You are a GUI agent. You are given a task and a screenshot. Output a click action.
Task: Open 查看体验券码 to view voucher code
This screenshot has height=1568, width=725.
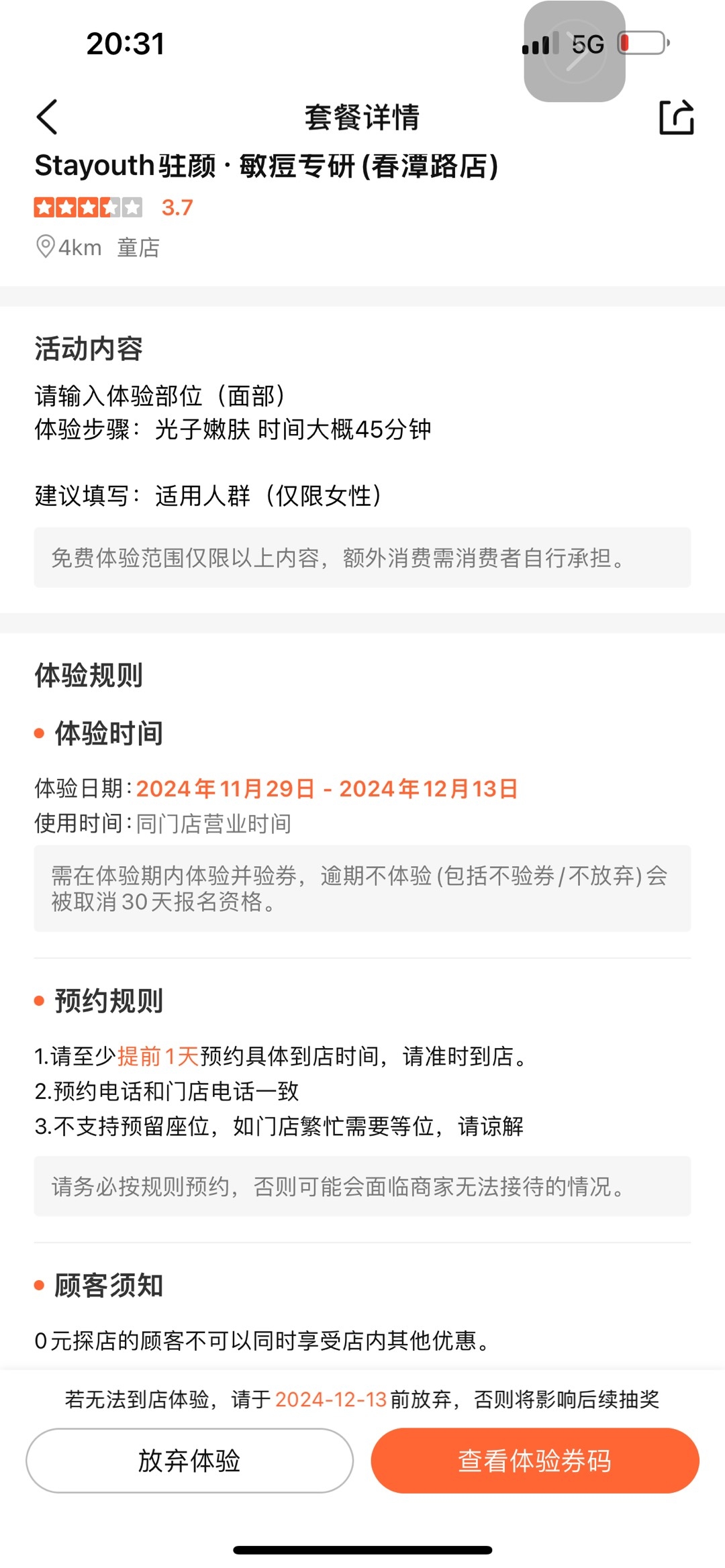point(534,1461)
